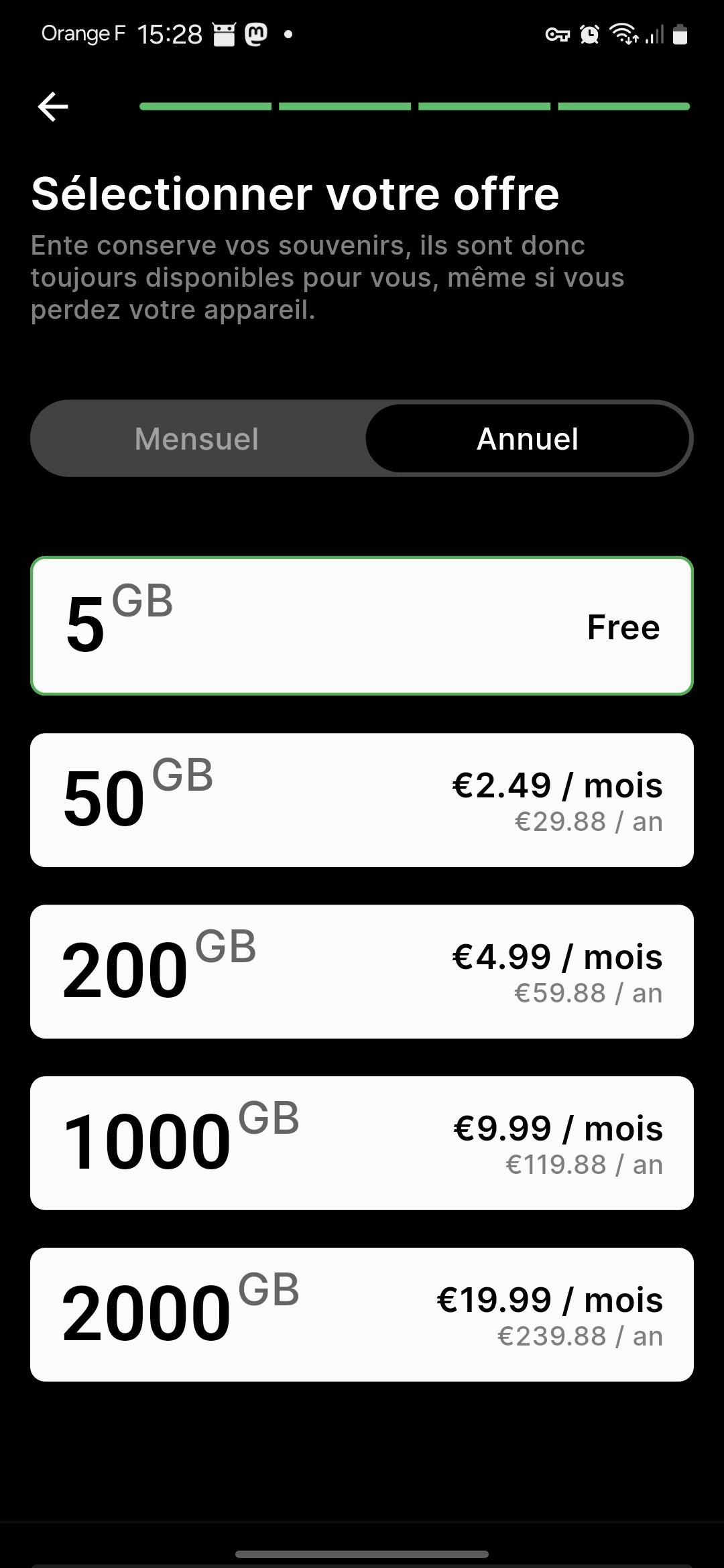Go back using the arrow icon

click(x=53, y=107)
